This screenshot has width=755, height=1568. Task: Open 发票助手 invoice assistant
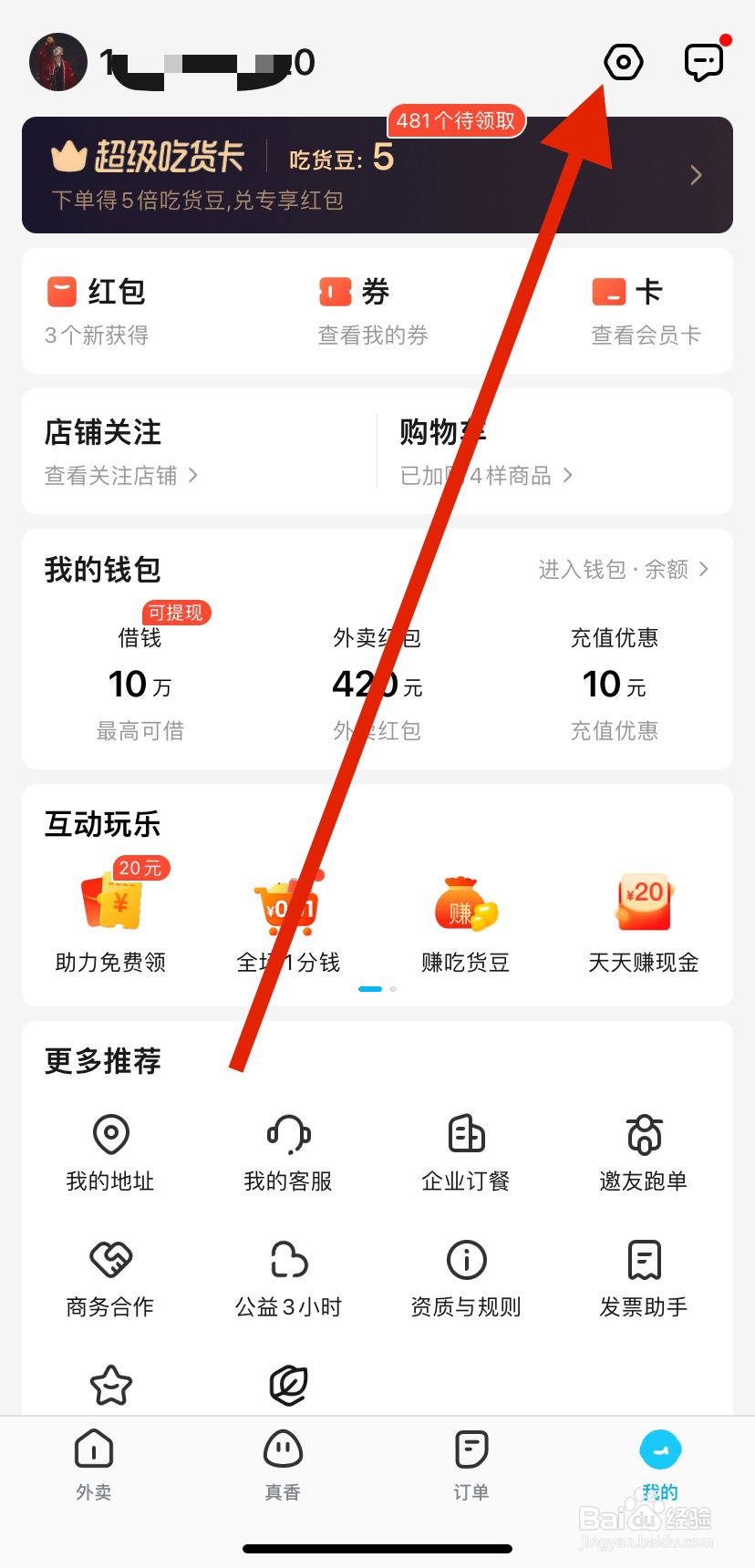pyautogui.click(x=643, y=1276)
